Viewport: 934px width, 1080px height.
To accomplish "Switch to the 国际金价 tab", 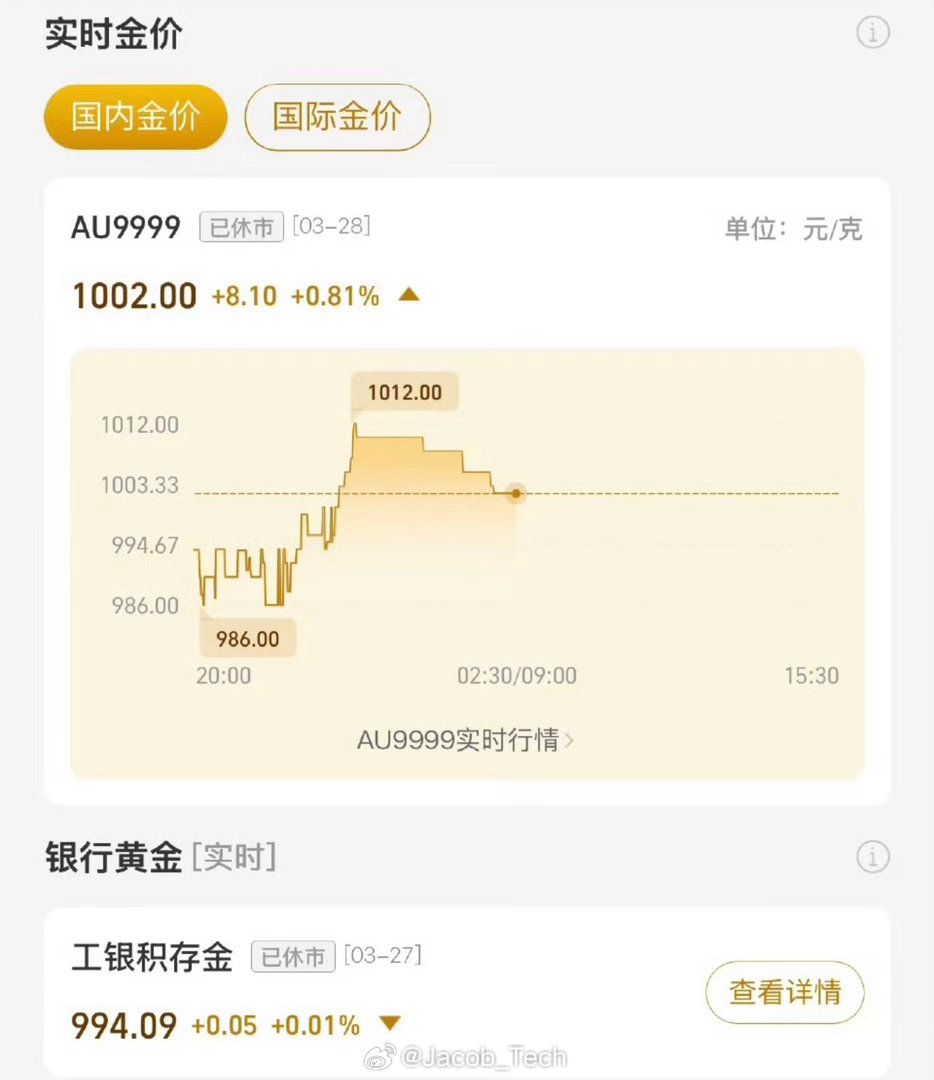I will pos(336,117).
